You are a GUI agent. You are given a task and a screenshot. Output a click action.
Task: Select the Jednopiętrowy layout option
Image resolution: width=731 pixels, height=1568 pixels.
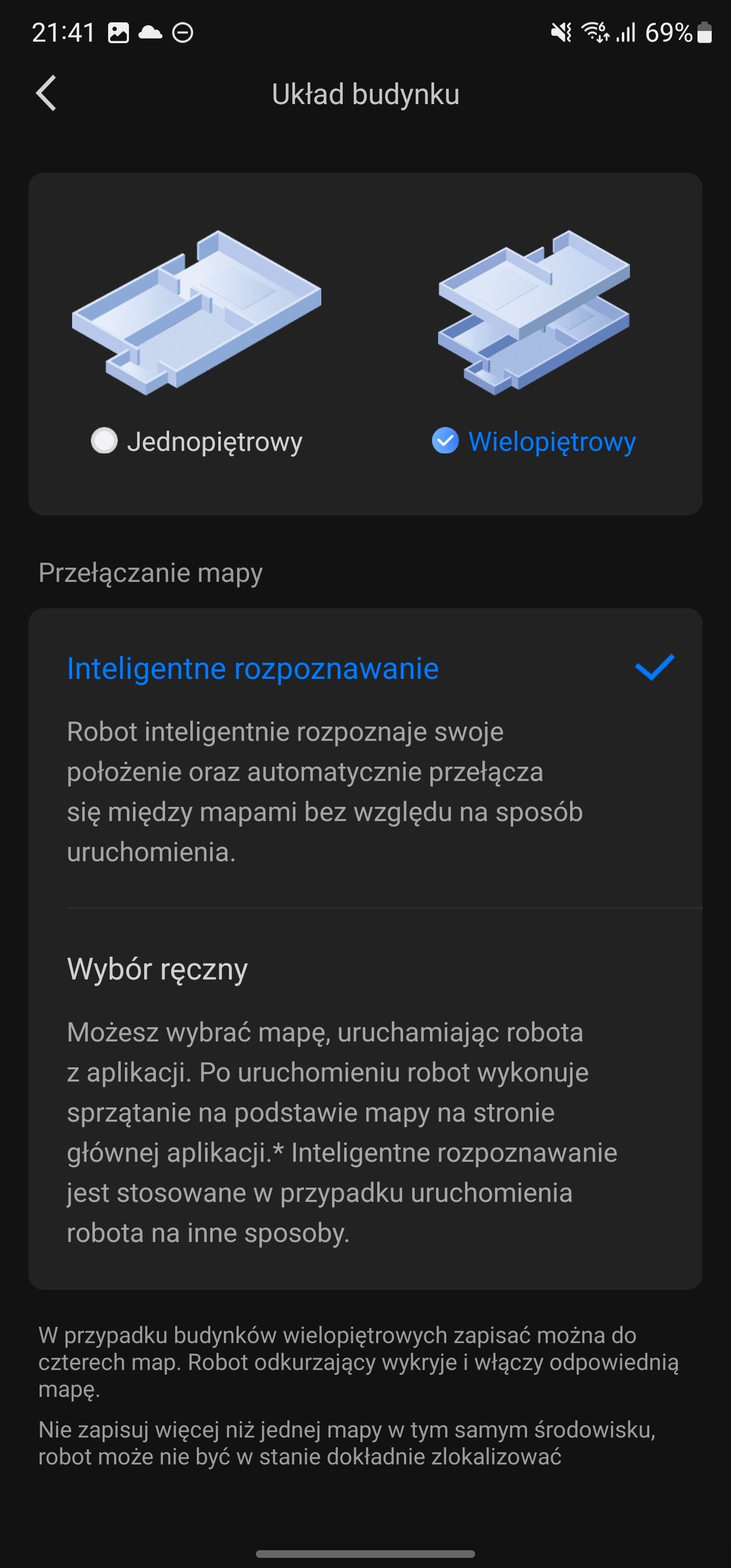click(x=196, y=441)
